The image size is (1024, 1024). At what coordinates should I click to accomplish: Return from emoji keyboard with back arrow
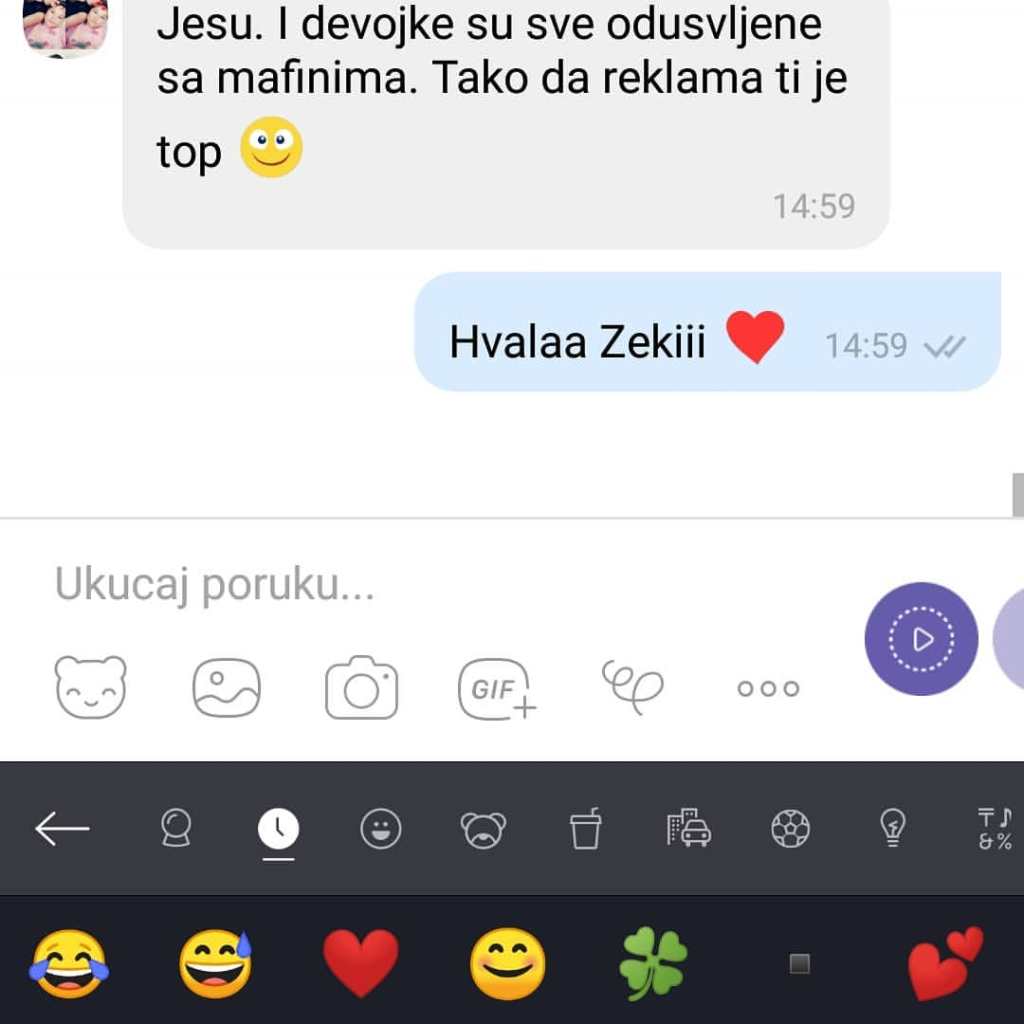[x=62, y=828]
